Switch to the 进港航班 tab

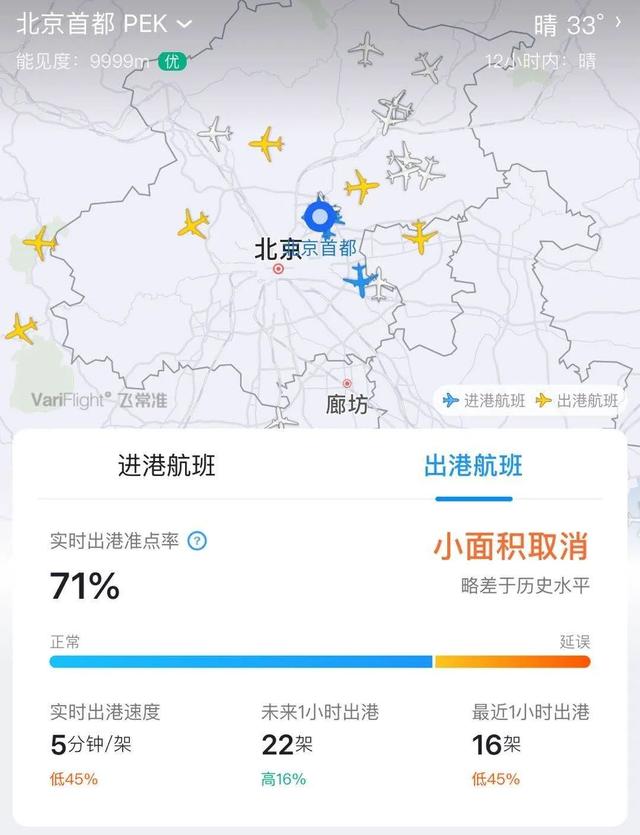click(167, 465)
